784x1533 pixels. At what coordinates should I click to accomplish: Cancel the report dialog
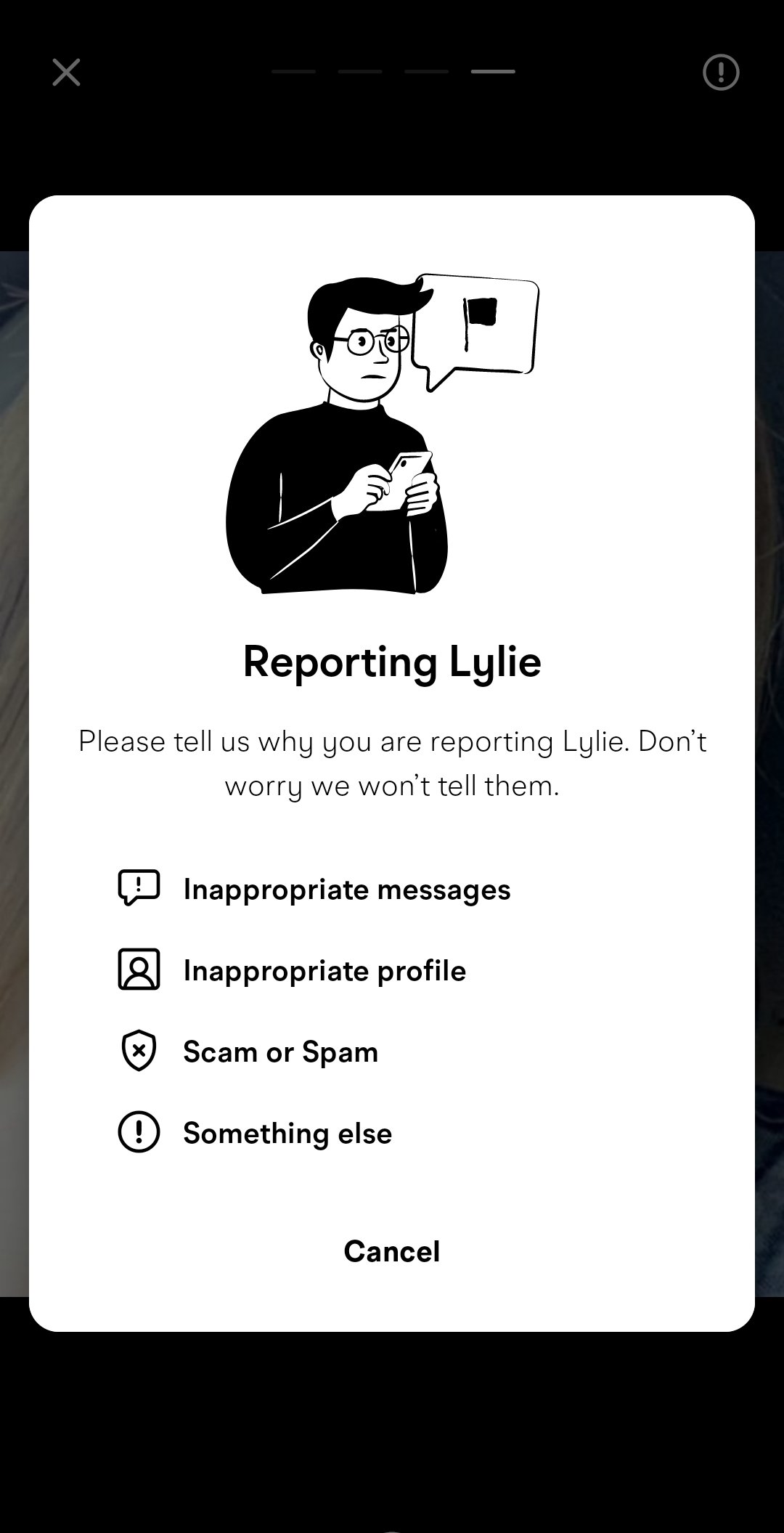tap(392, 1251)
